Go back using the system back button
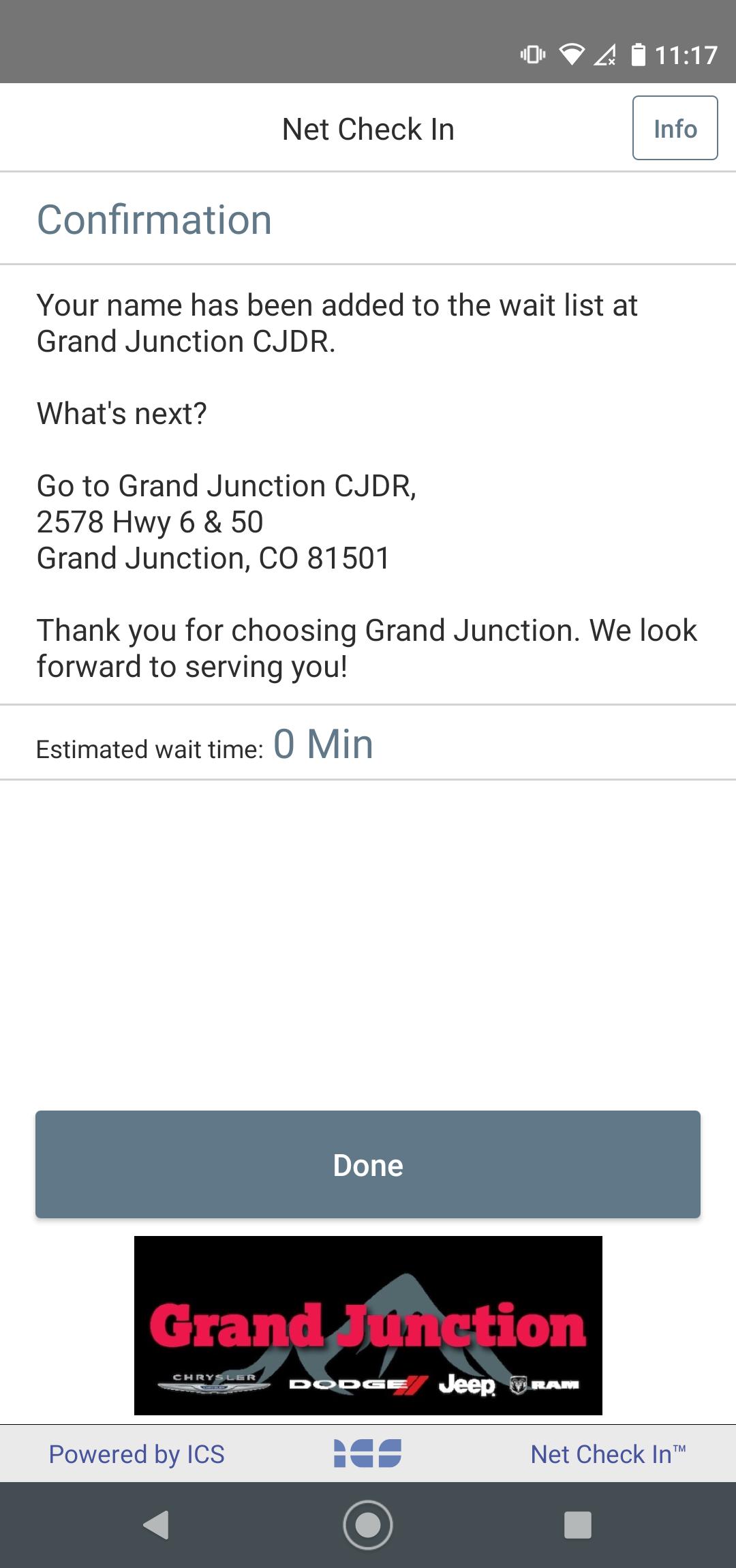736x1568 pixels. (156, 1524)
